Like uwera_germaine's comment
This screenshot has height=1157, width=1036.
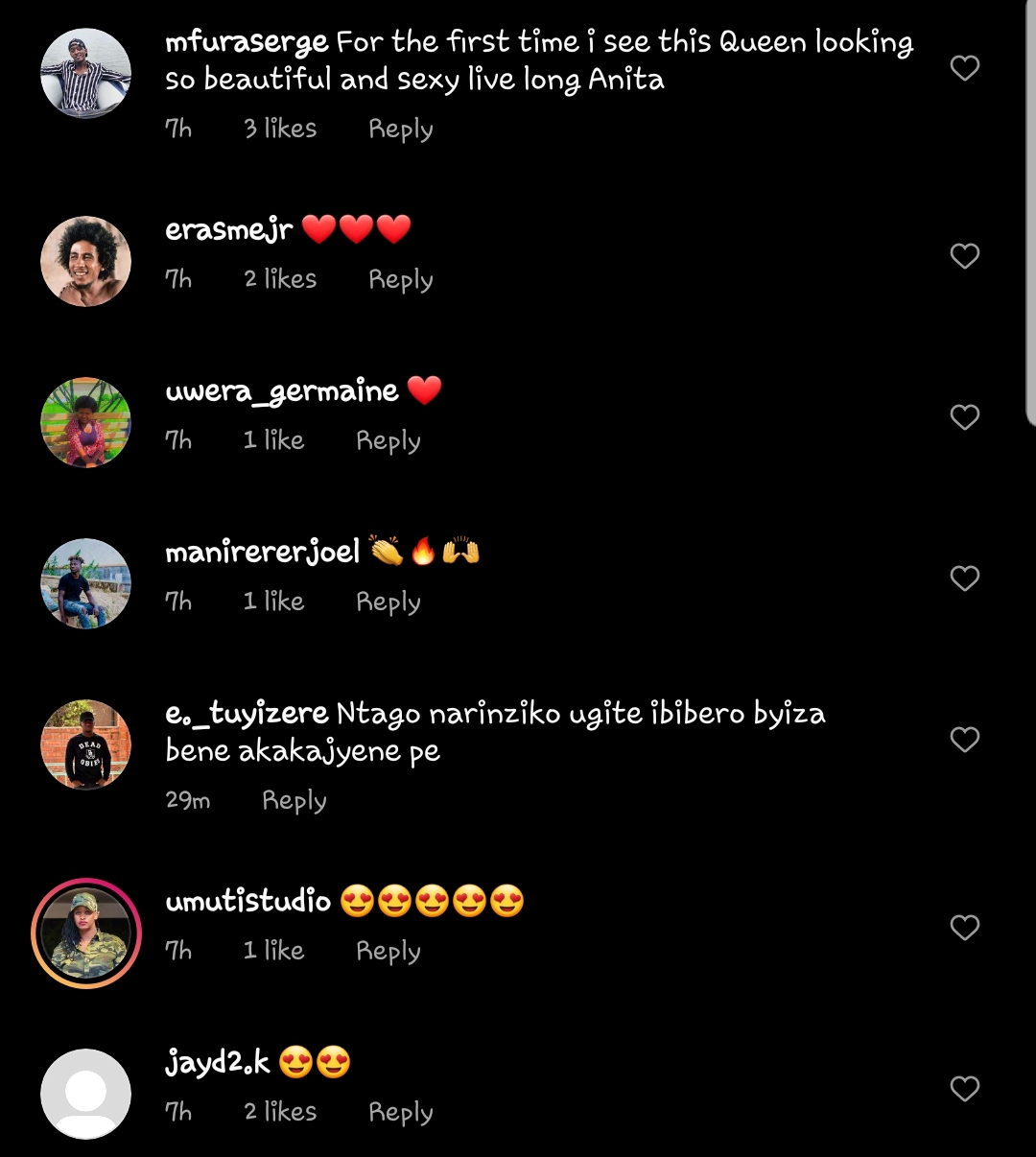click(x=964, y=417)
